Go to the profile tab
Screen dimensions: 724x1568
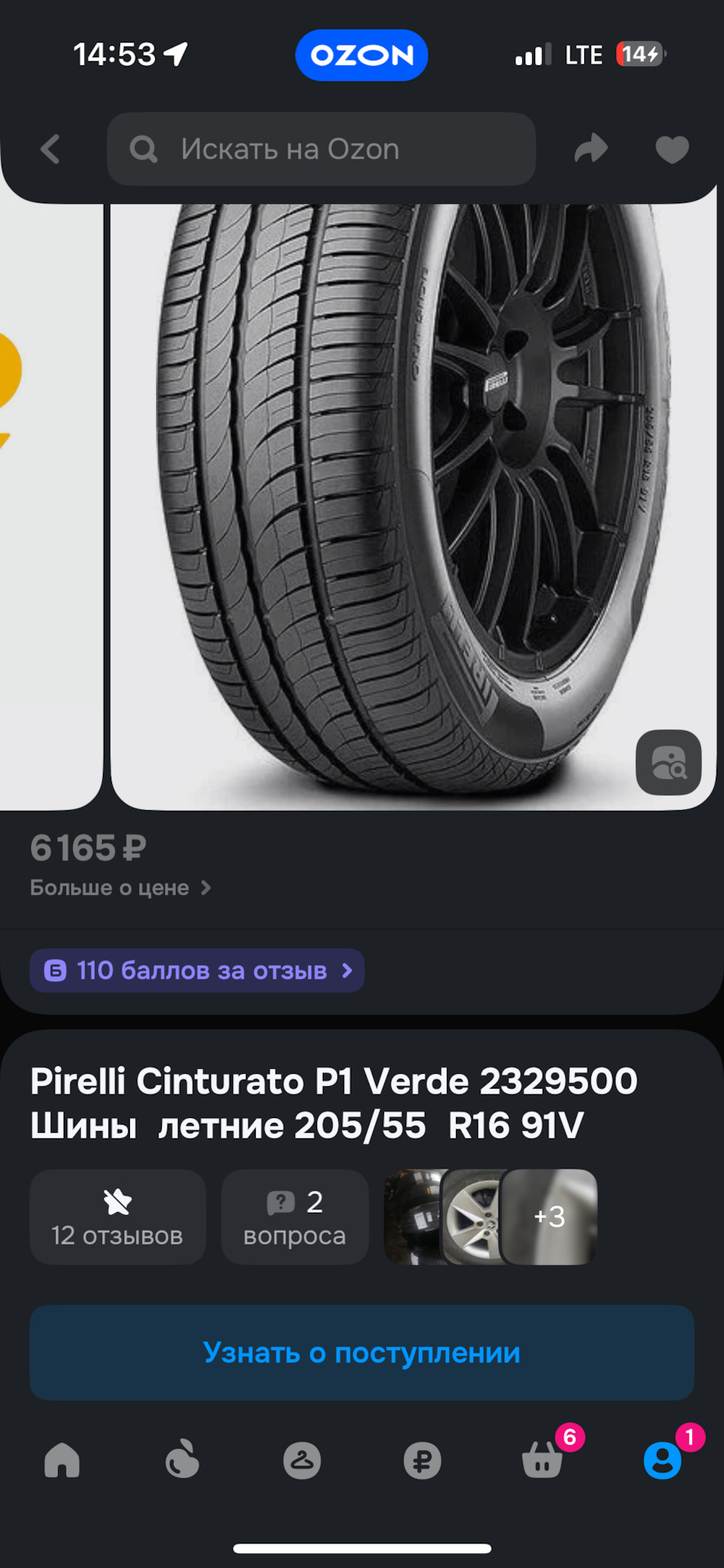pyautogui.click(x=662, y=1460)
